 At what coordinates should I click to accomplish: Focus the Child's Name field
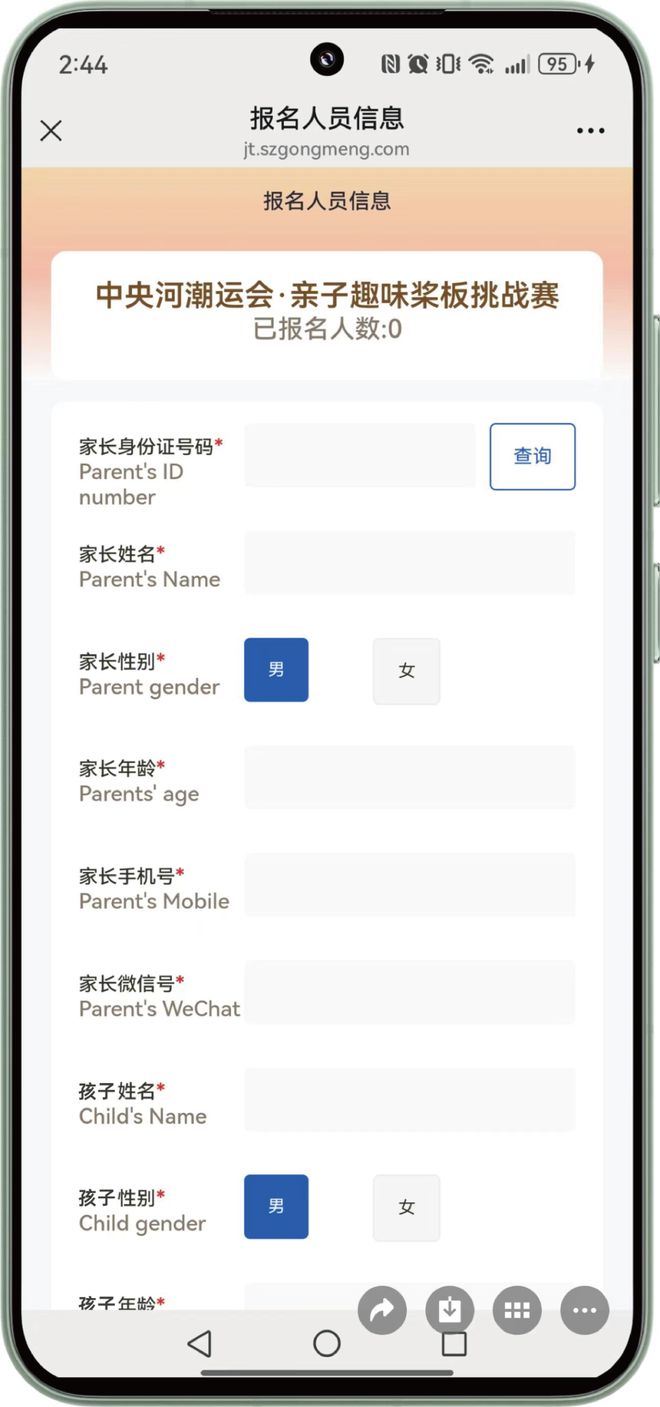(x=409, y=1100)
